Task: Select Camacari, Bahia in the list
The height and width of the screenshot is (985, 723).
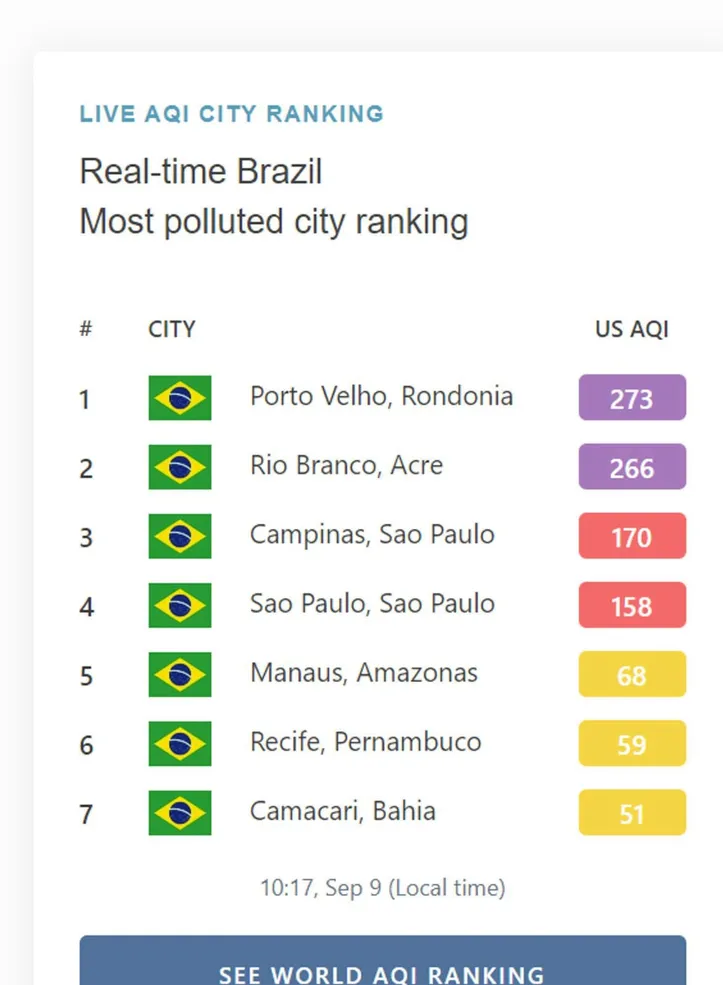Action: coord(342,811)
